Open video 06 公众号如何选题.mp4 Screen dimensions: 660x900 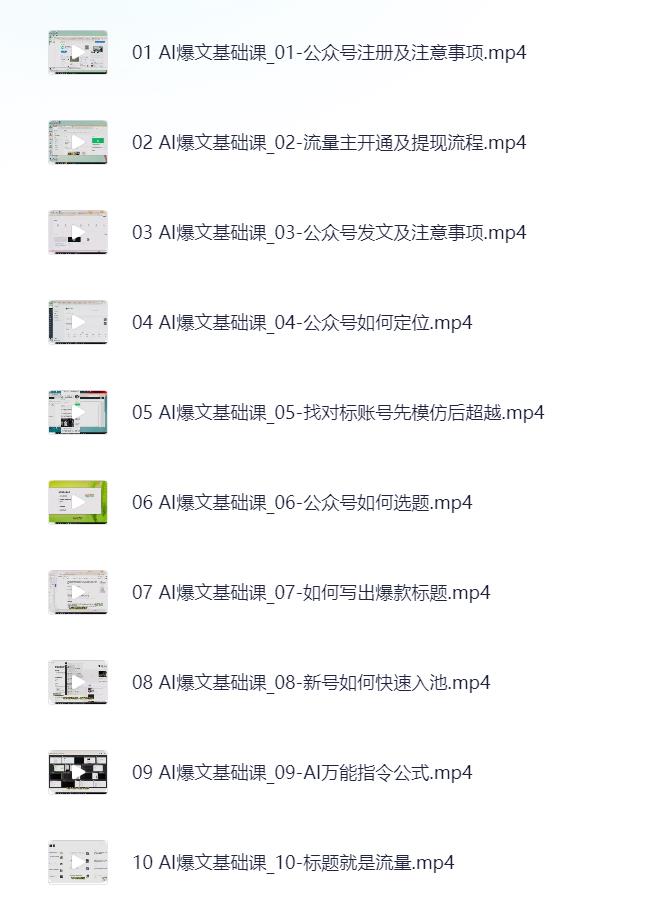click(x=302, y=502)
